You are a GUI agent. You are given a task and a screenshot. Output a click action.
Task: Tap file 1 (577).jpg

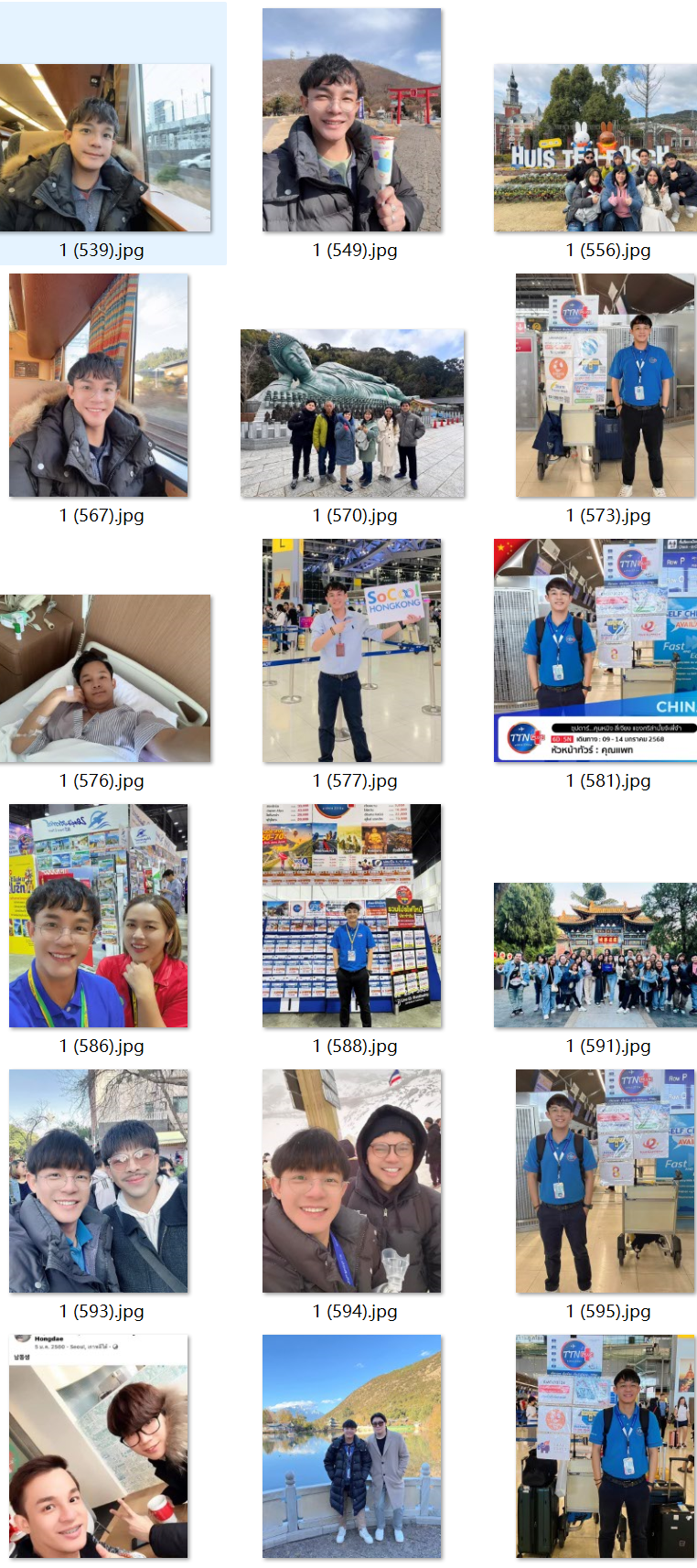coord(352,650)
